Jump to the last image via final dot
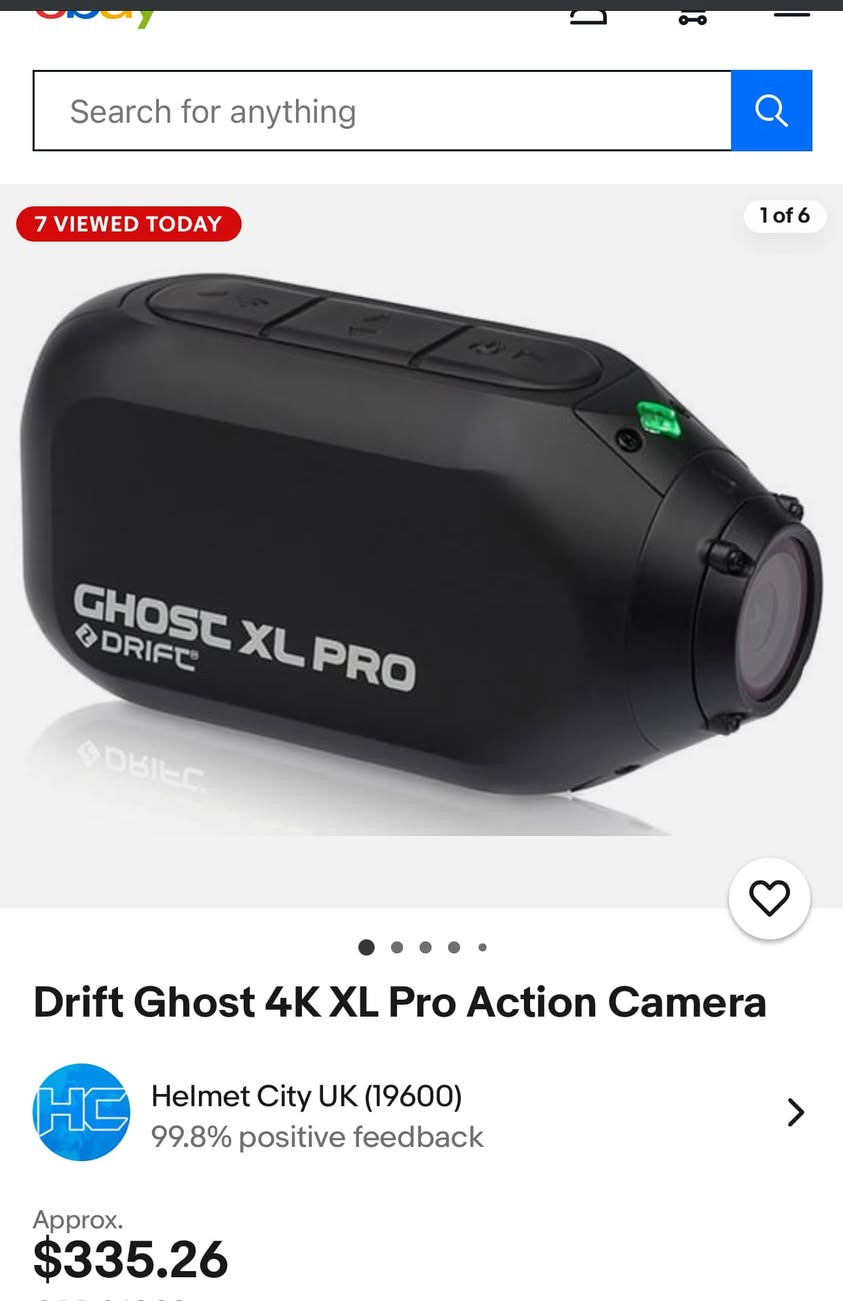843x1301 pixels. 483,947
